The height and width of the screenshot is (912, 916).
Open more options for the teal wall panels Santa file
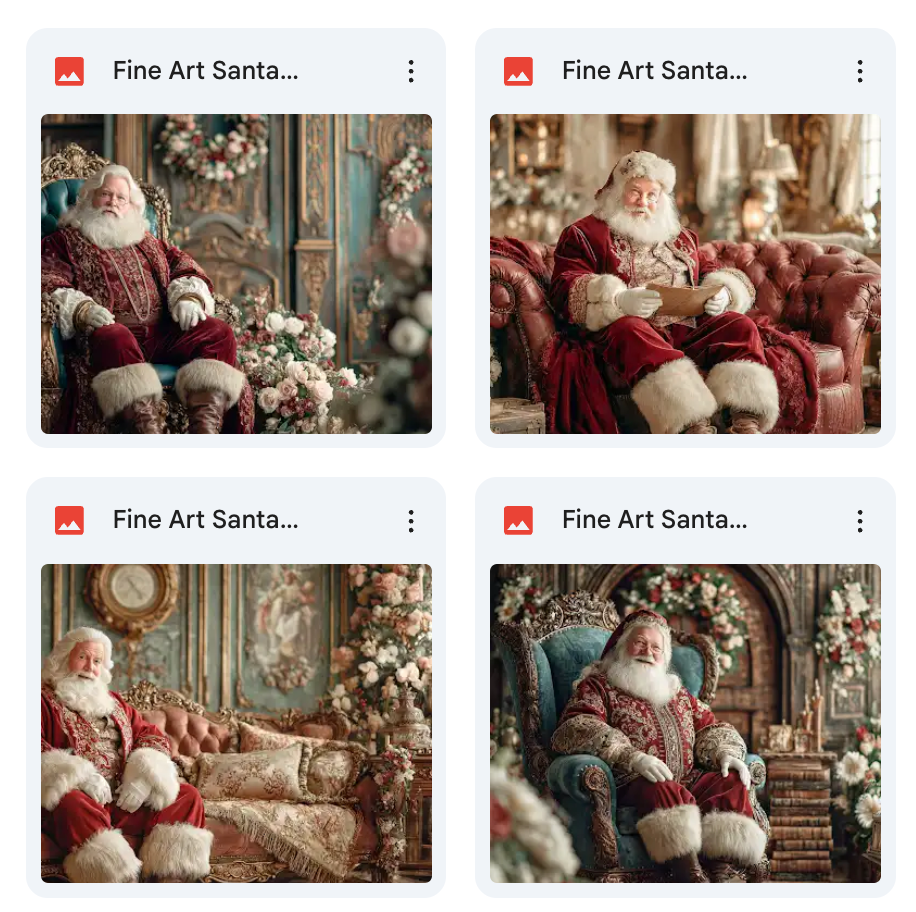(x=410, y=71)
